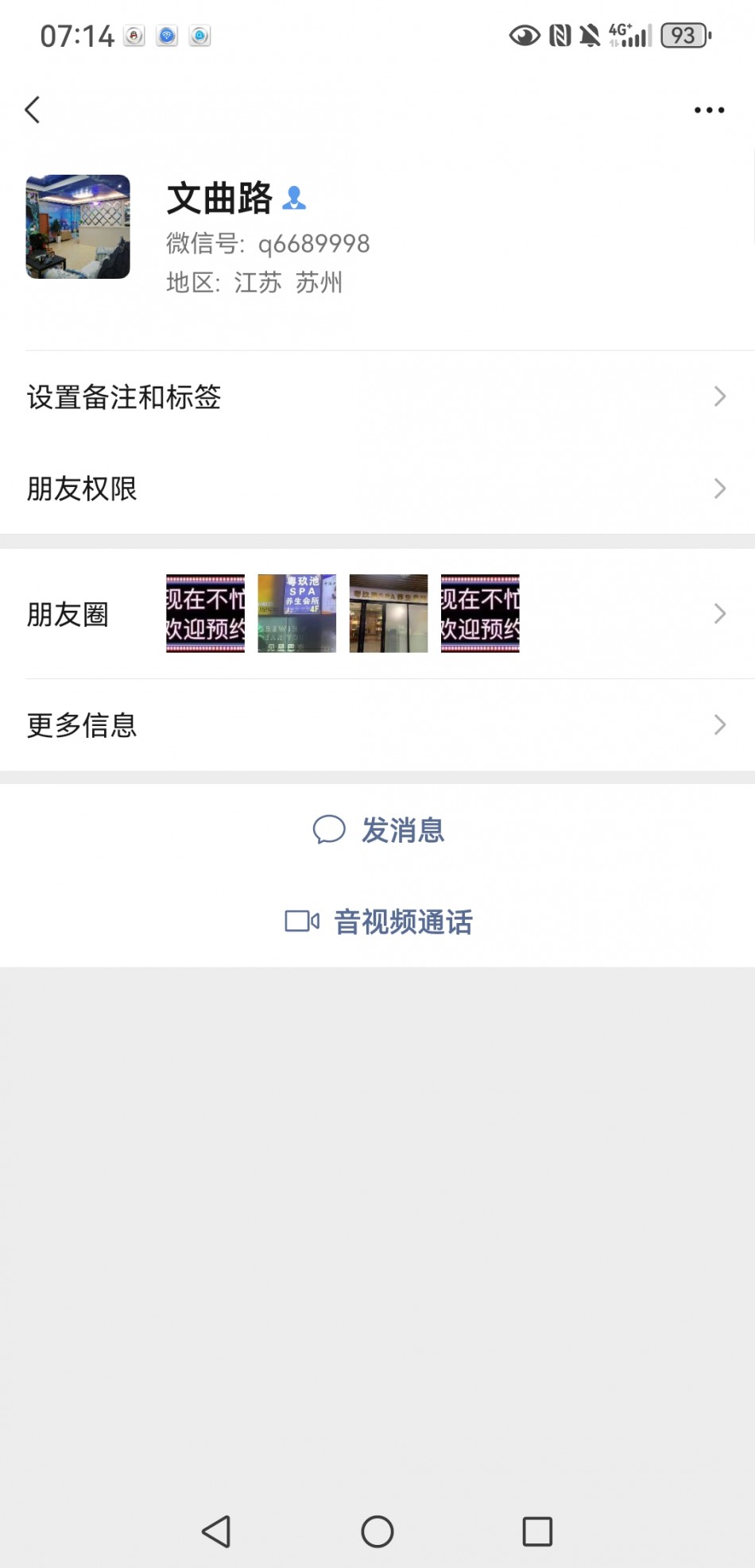The height and width of the screenshot is (1568, 755).
Task: Start 音视频通话 with this contact
Action: (x=378, y=921)
